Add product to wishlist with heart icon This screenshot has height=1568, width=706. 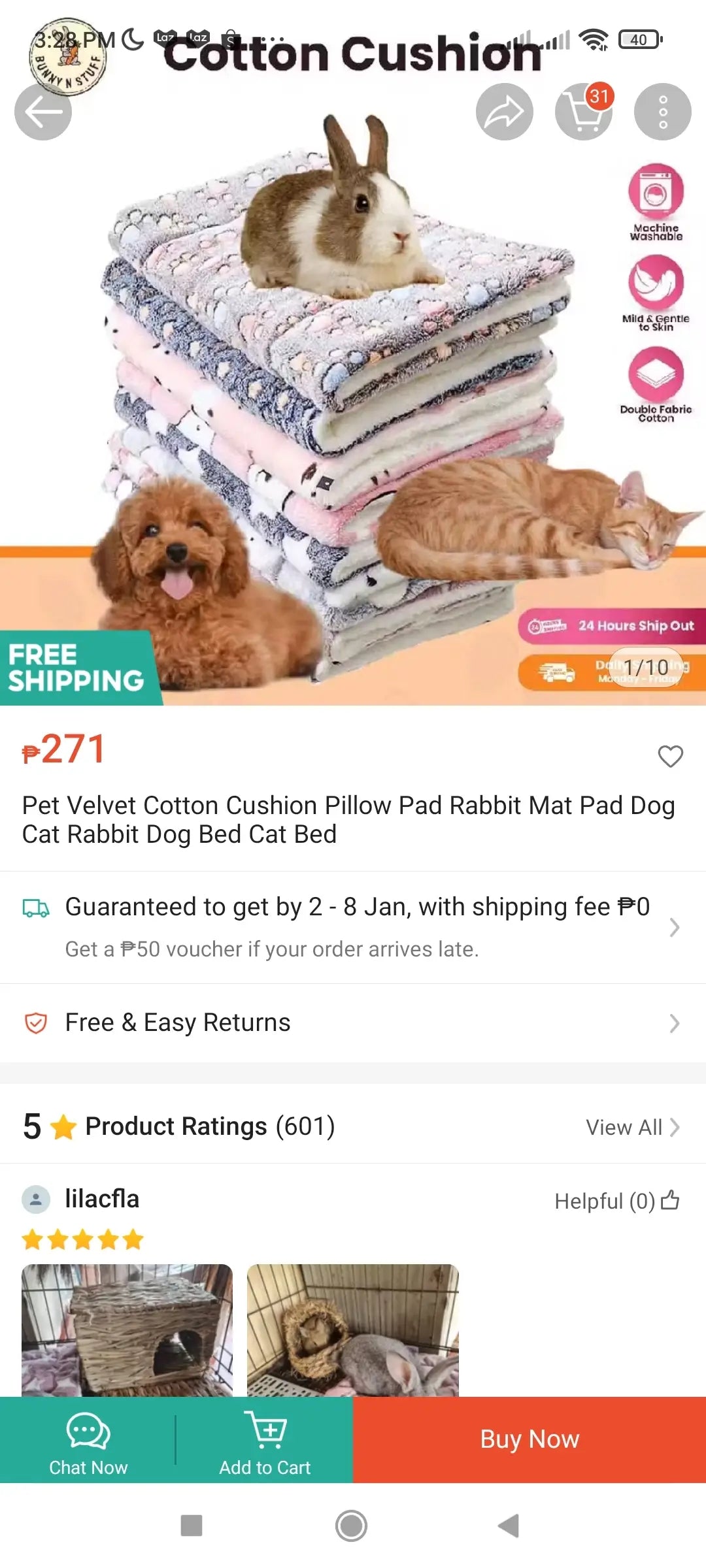(670, 757)
